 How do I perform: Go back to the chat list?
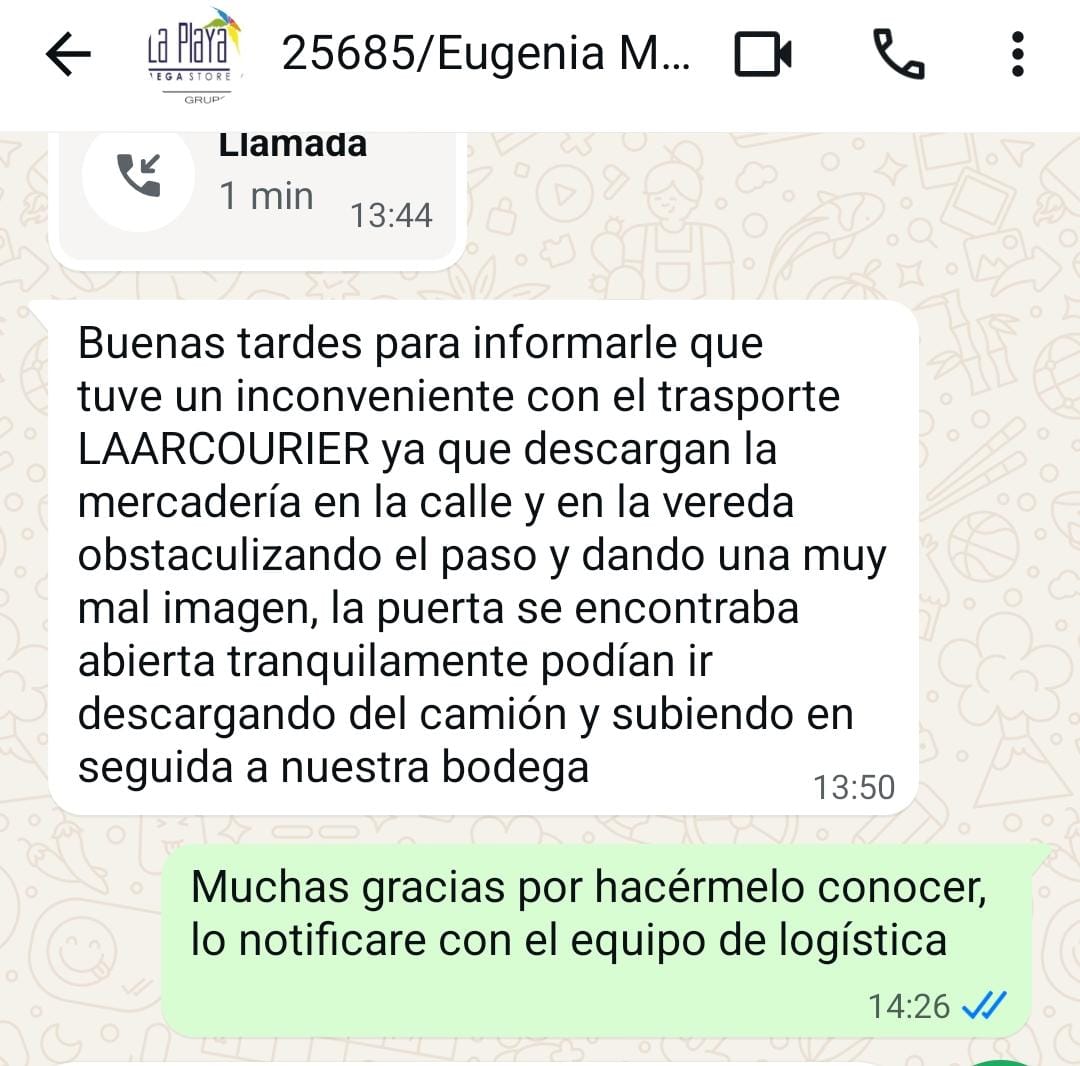[68, 55]
